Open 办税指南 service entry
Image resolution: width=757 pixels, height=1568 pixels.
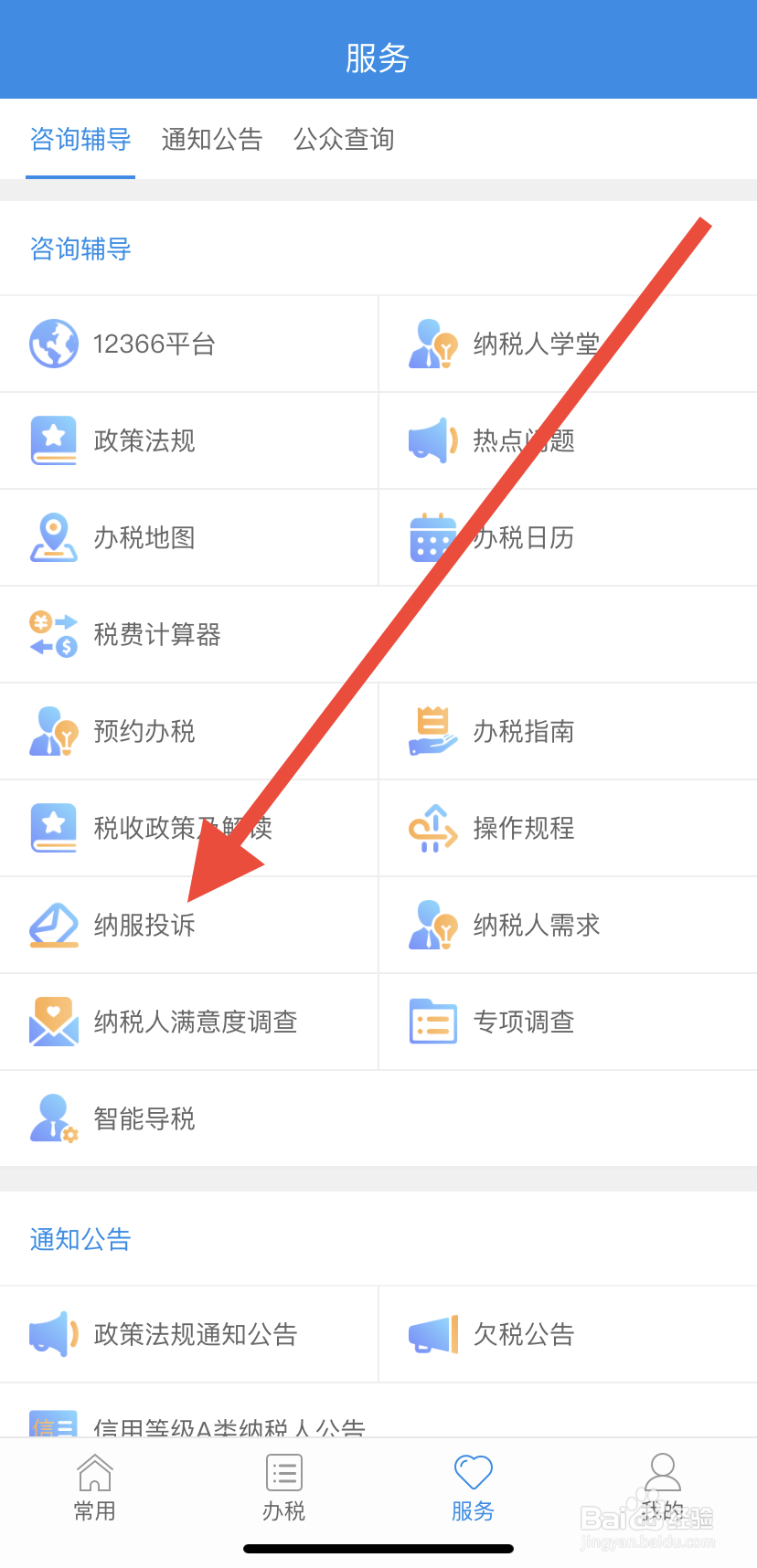[523, 731]
